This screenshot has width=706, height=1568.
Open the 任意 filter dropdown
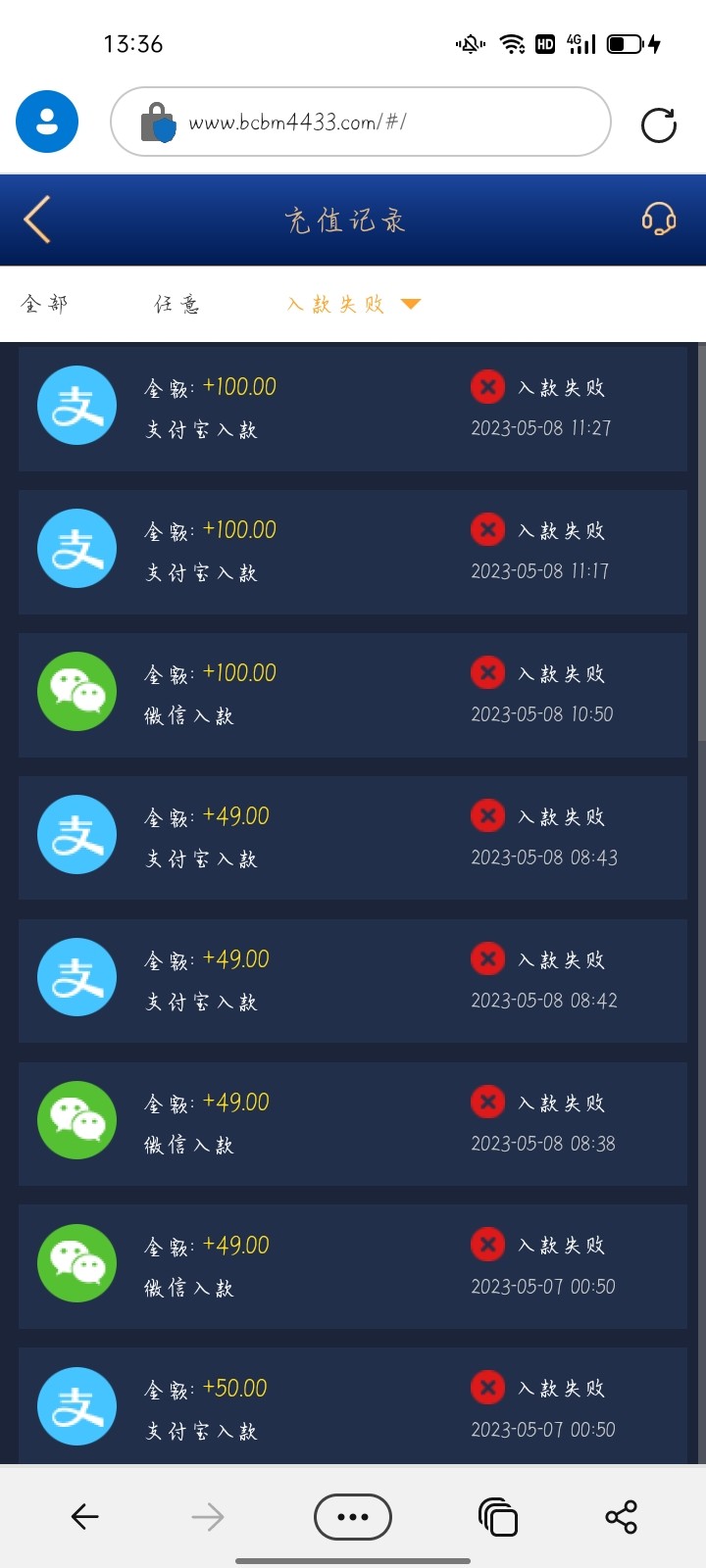click(176, 304)
